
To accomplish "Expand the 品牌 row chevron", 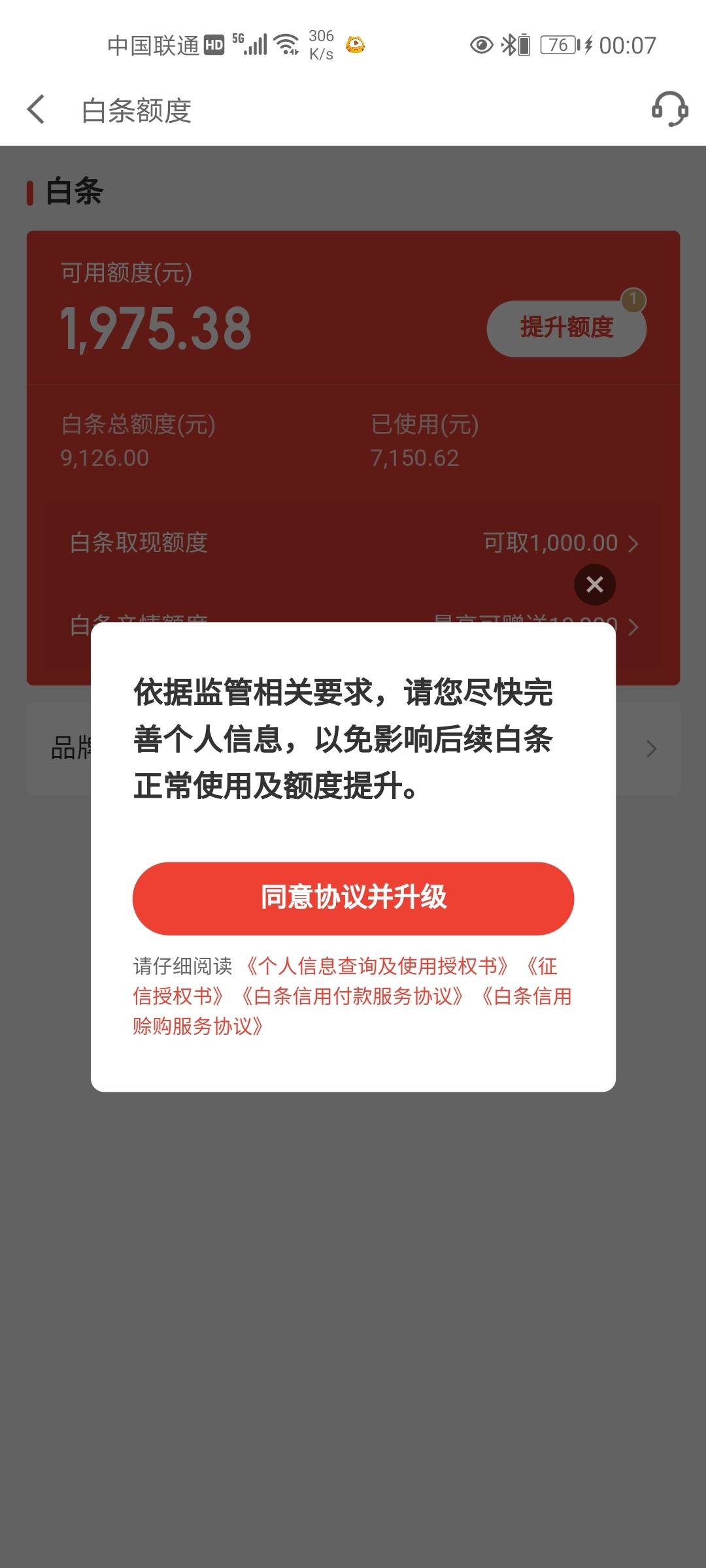I will click(x=650, y=749).
